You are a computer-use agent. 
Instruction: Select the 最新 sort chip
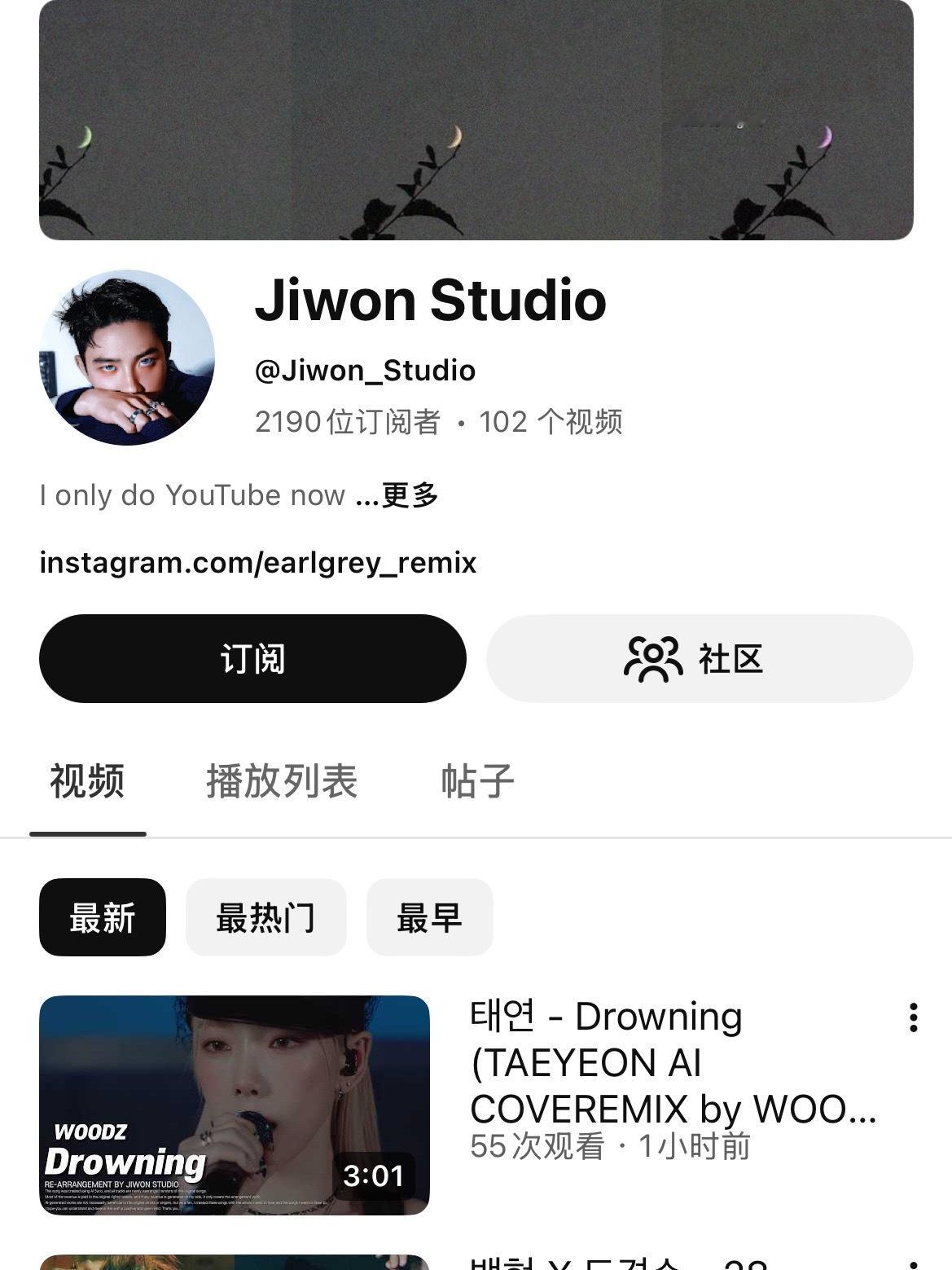click(103, 917)
